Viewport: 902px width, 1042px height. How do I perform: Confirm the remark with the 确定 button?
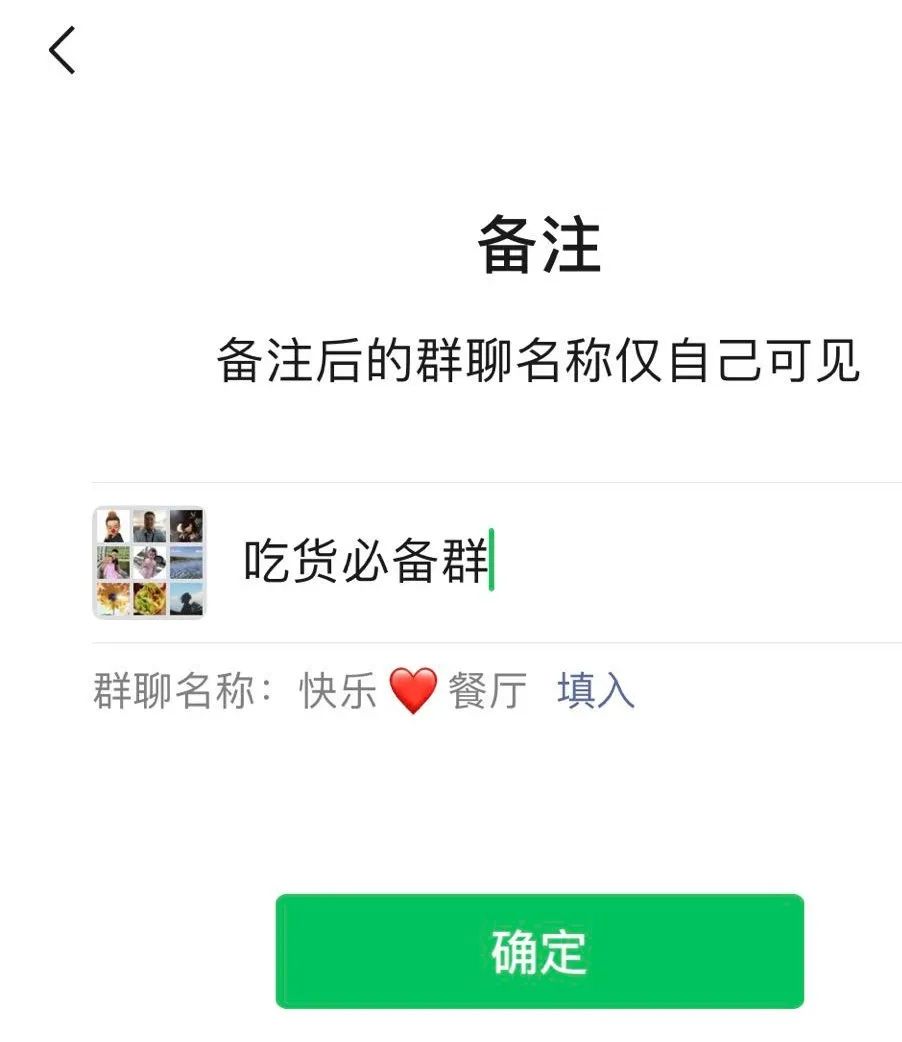tap(539, 951)
